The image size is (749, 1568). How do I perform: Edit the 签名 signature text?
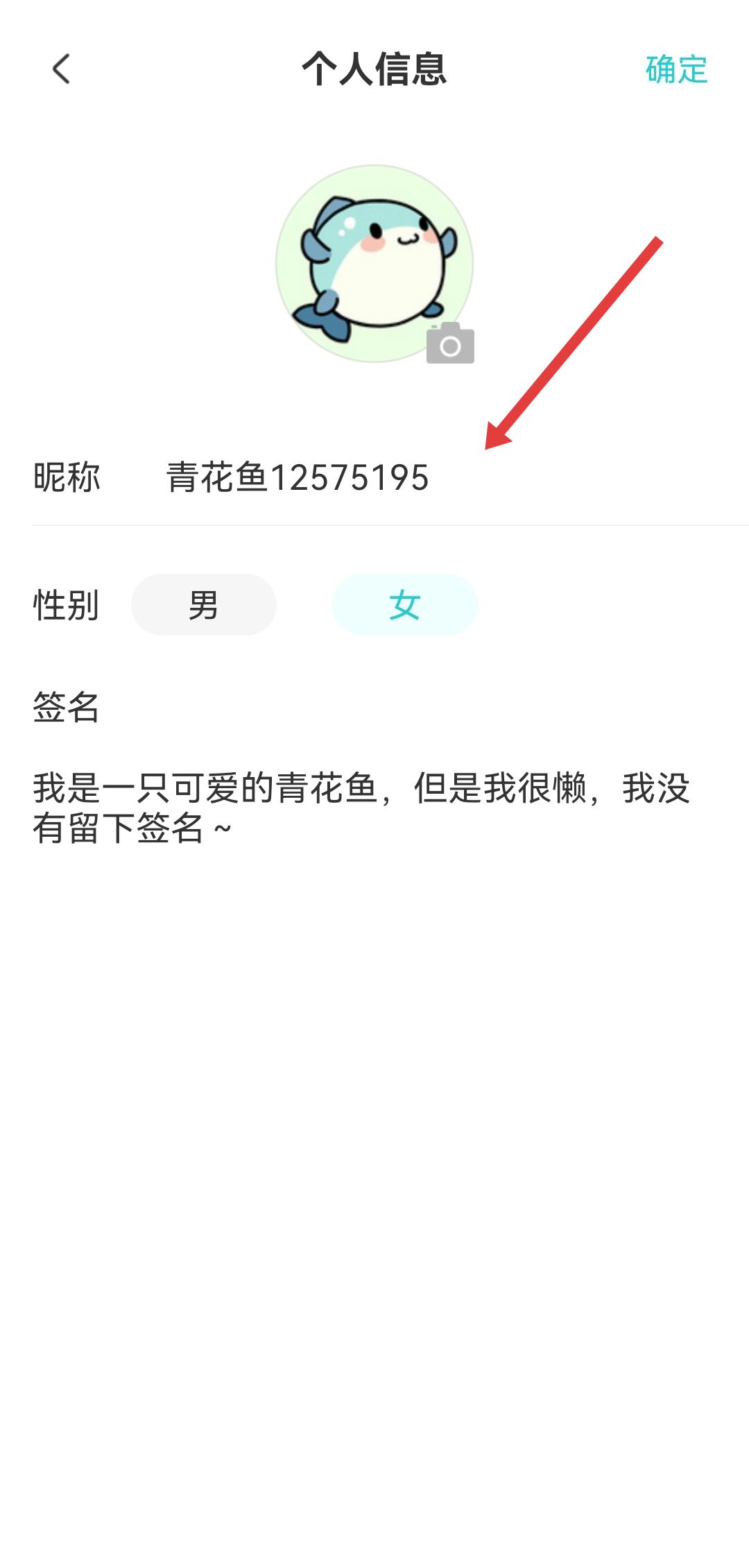click(361, 808)
